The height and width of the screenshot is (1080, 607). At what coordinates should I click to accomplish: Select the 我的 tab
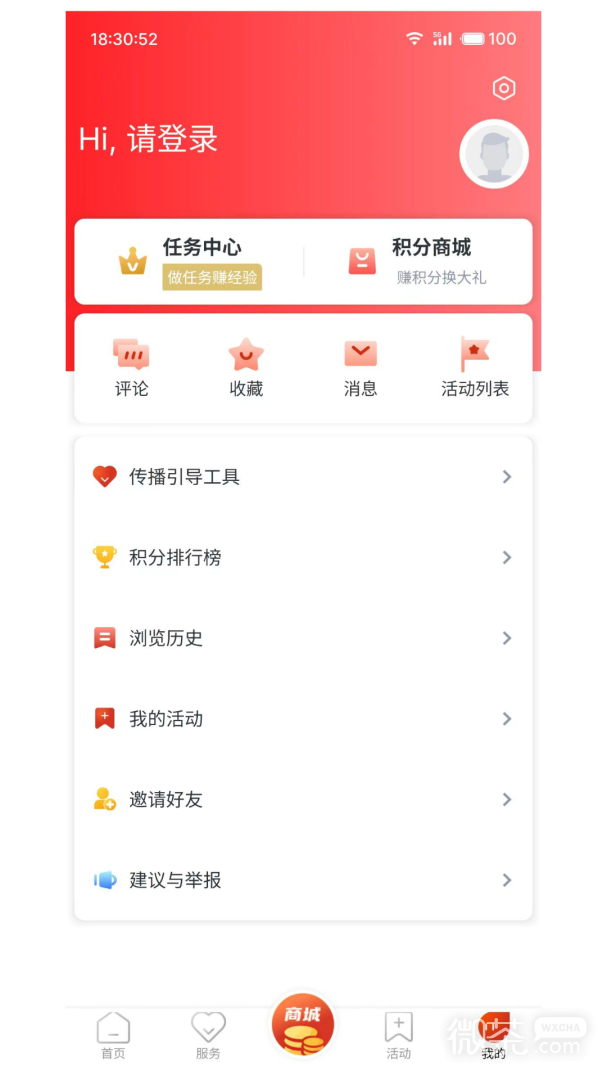coord(493,1036)
